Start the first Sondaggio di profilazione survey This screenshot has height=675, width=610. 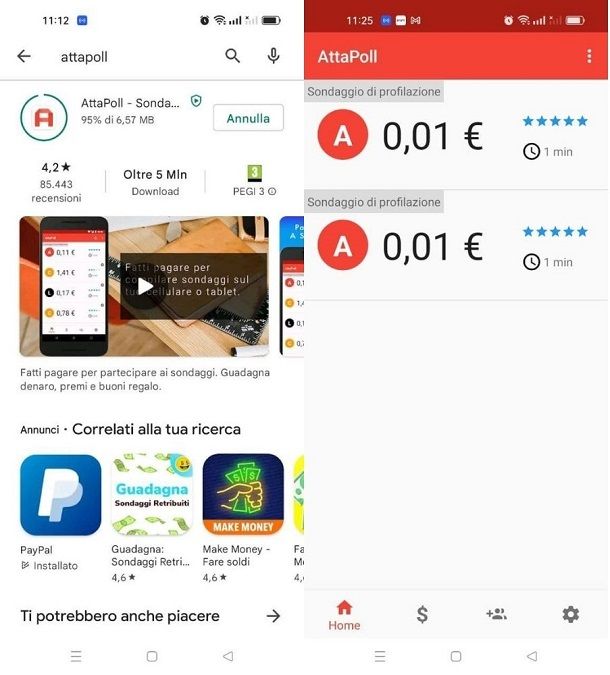pyautogui.click(x=457, y=137)
